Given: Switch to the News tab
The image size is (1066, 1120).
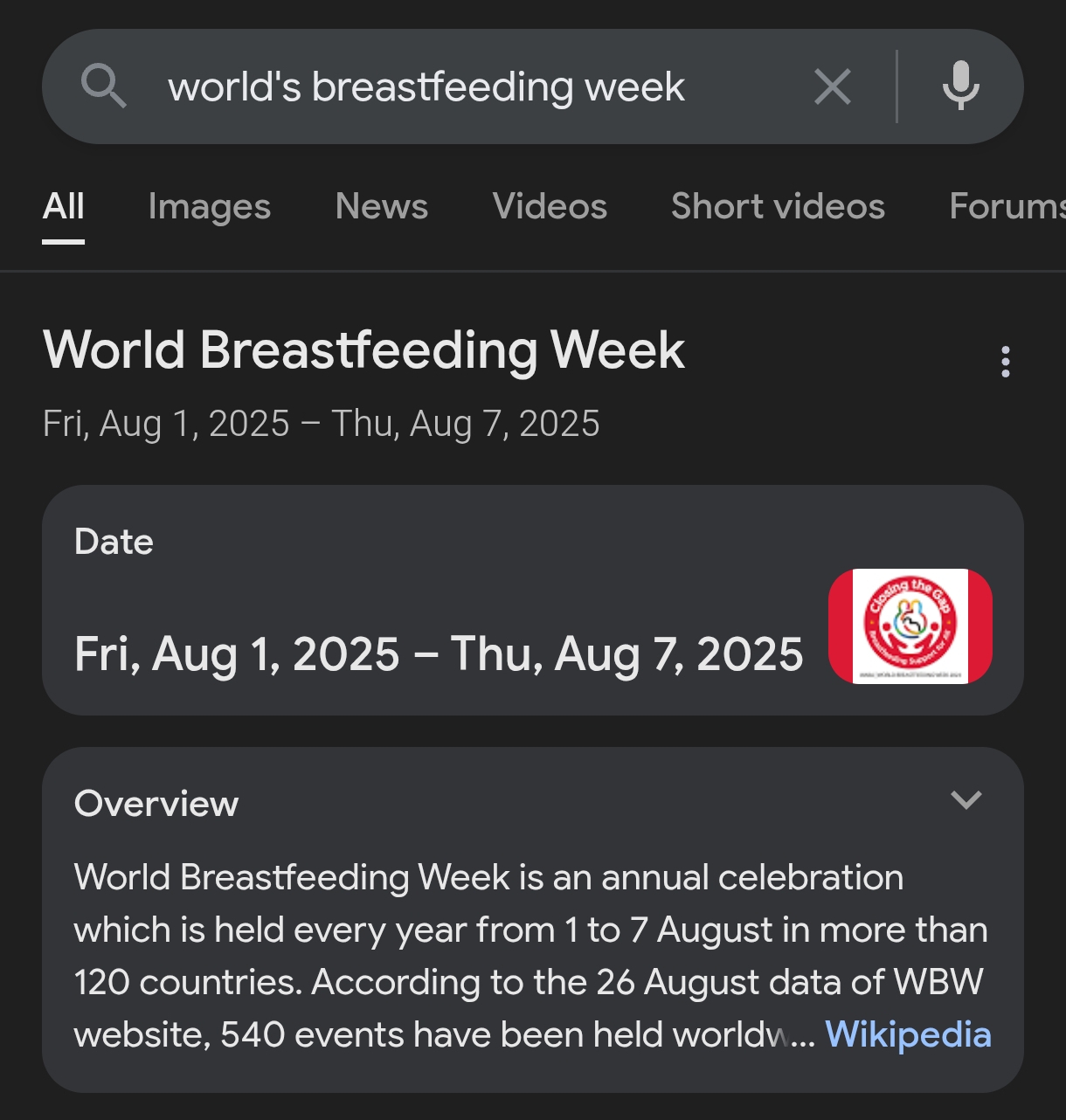Looking at the screenshot, I should (381, 207).
